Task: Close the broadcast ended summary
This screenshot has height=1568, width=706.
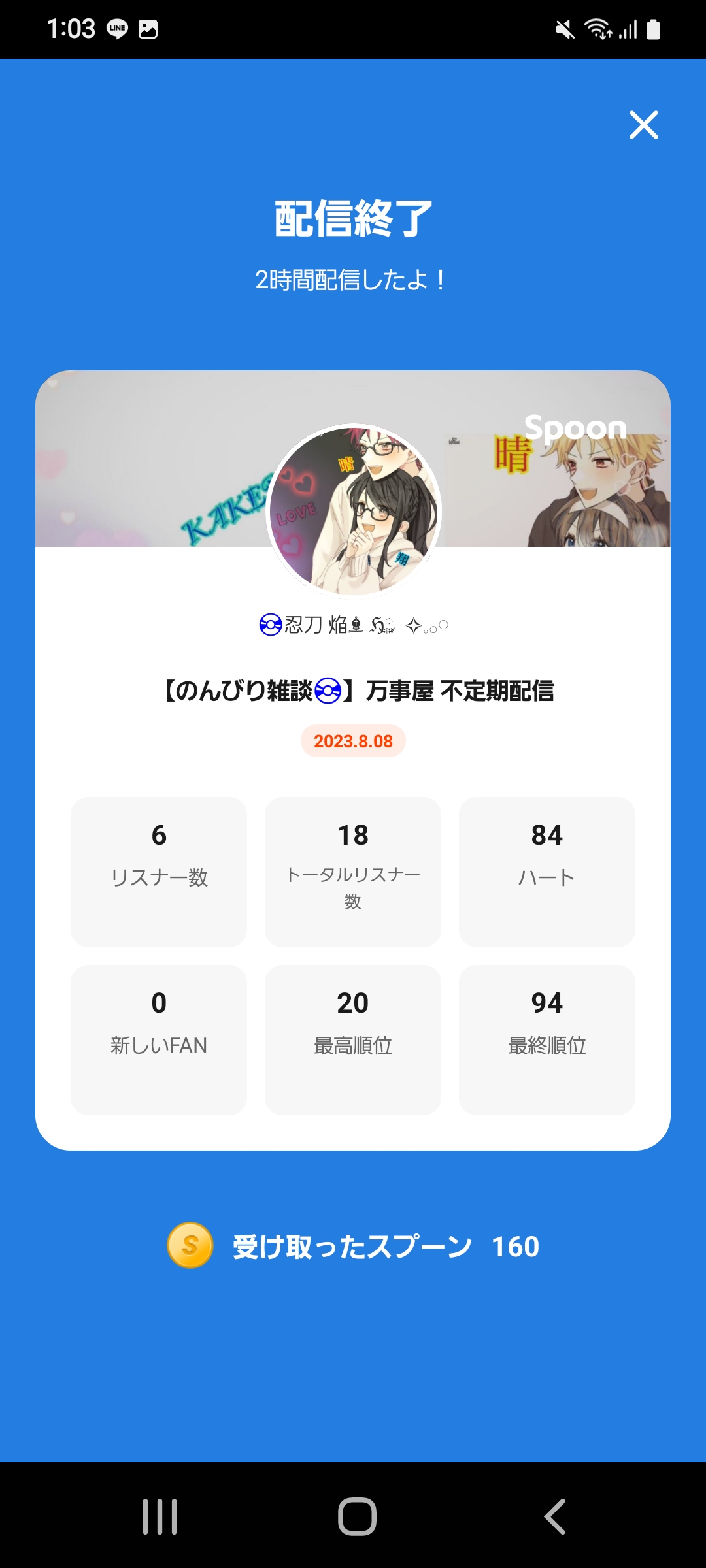Action: tap(643, 125)
